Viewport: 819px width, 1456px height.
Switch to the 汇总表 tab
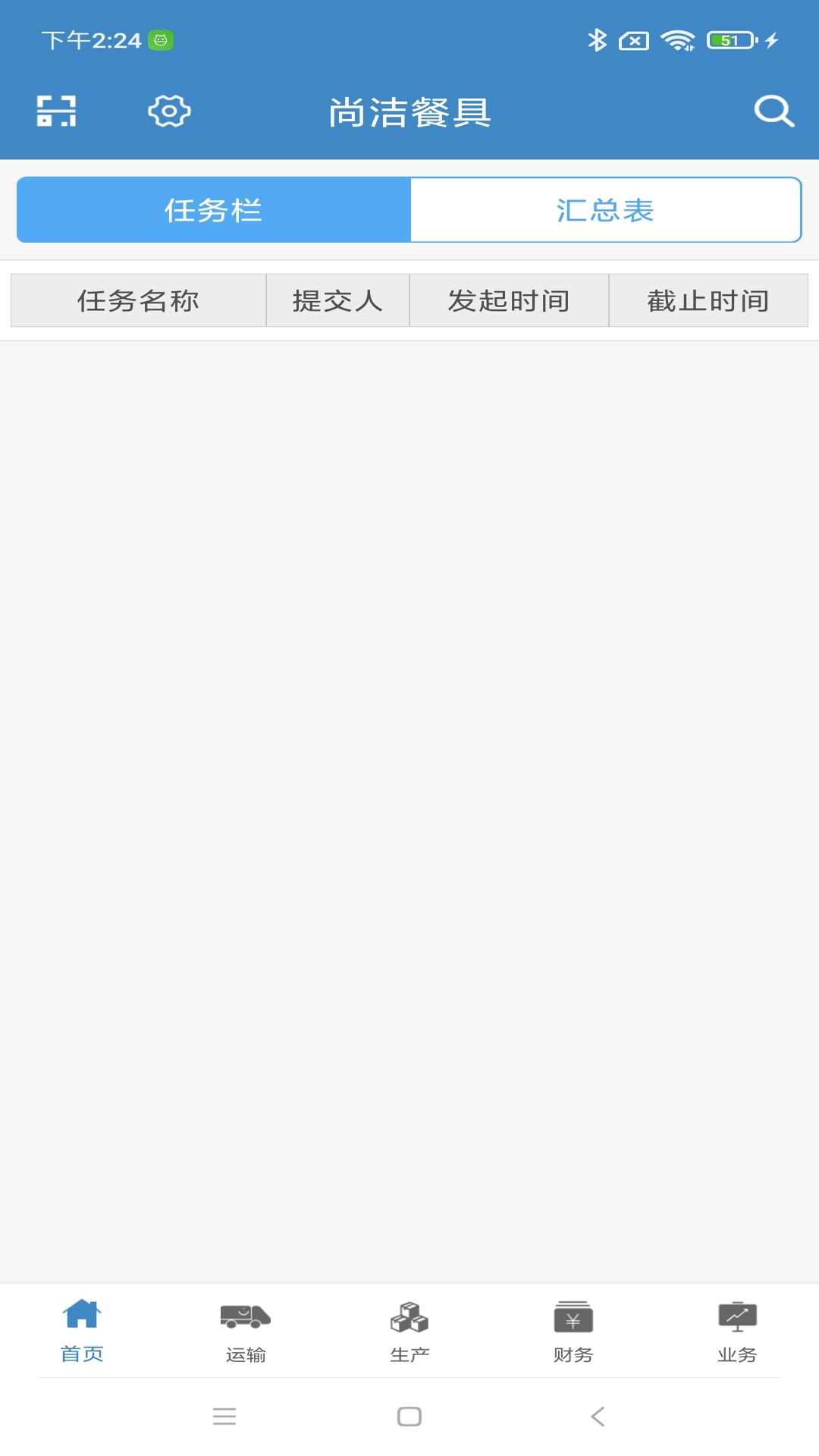tap(606, 210)
